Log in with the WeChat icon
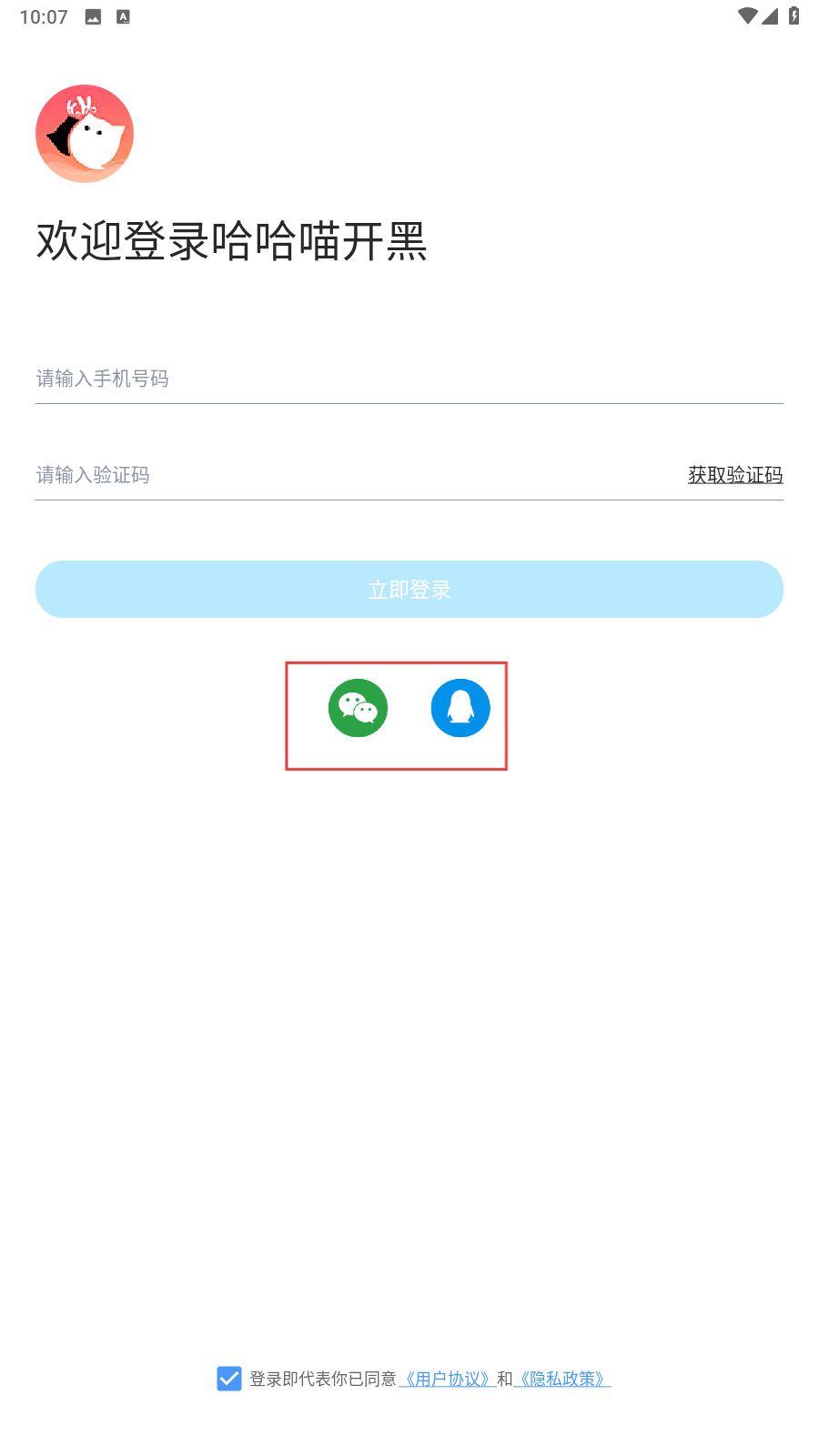The image size is (819, 1456). coord(358,708)
